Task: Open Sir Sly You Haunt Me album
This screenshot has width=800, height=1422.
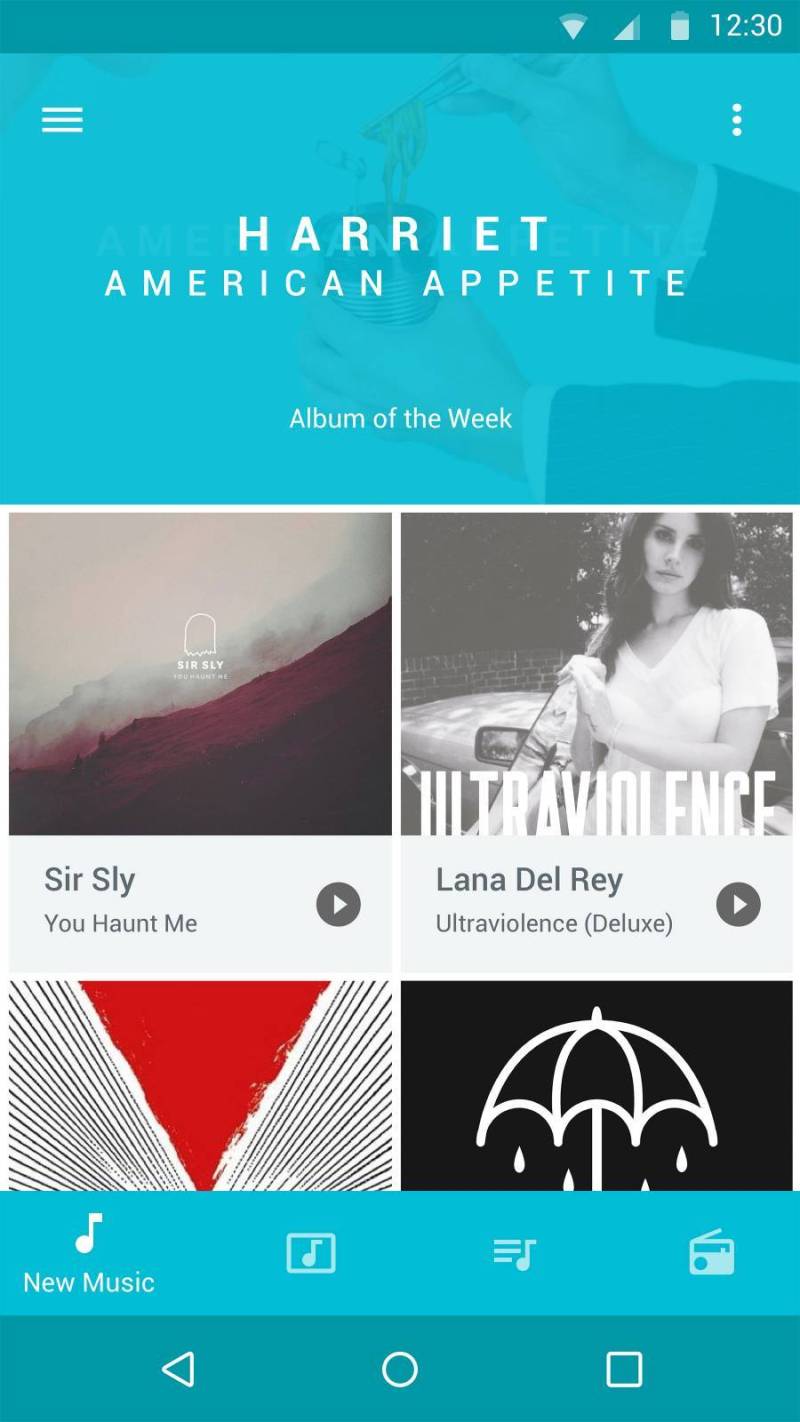Action: click(200, 674)
